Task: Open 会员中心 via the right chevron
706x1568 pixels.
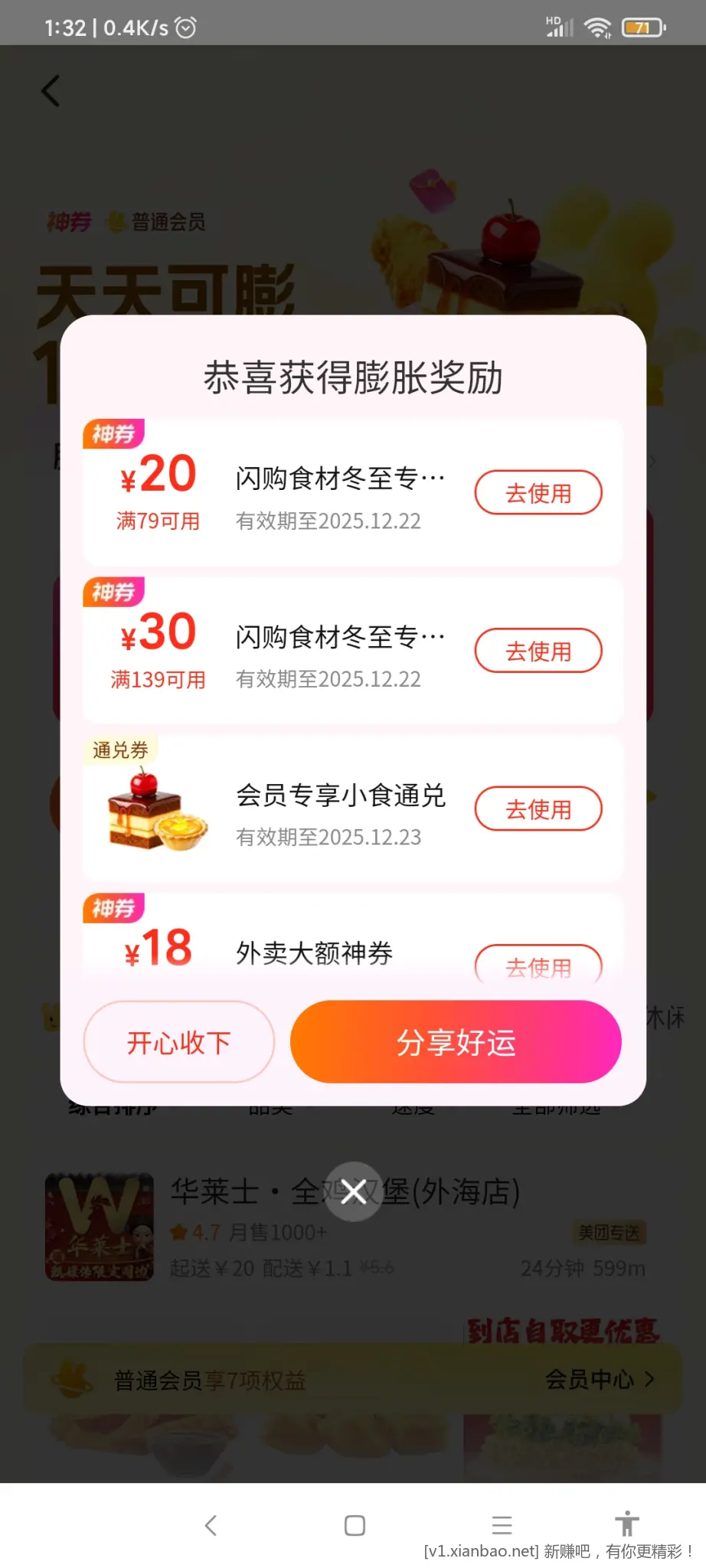Action: tap(648, 1380)
